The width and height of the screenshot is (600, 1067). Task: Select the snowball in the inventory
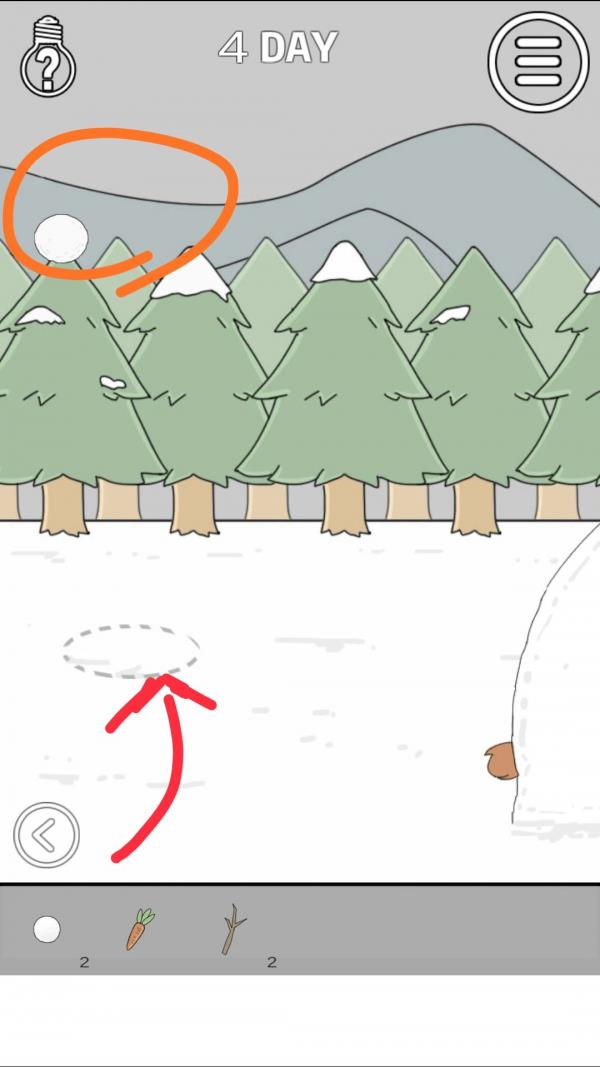(x=47, y=930)
